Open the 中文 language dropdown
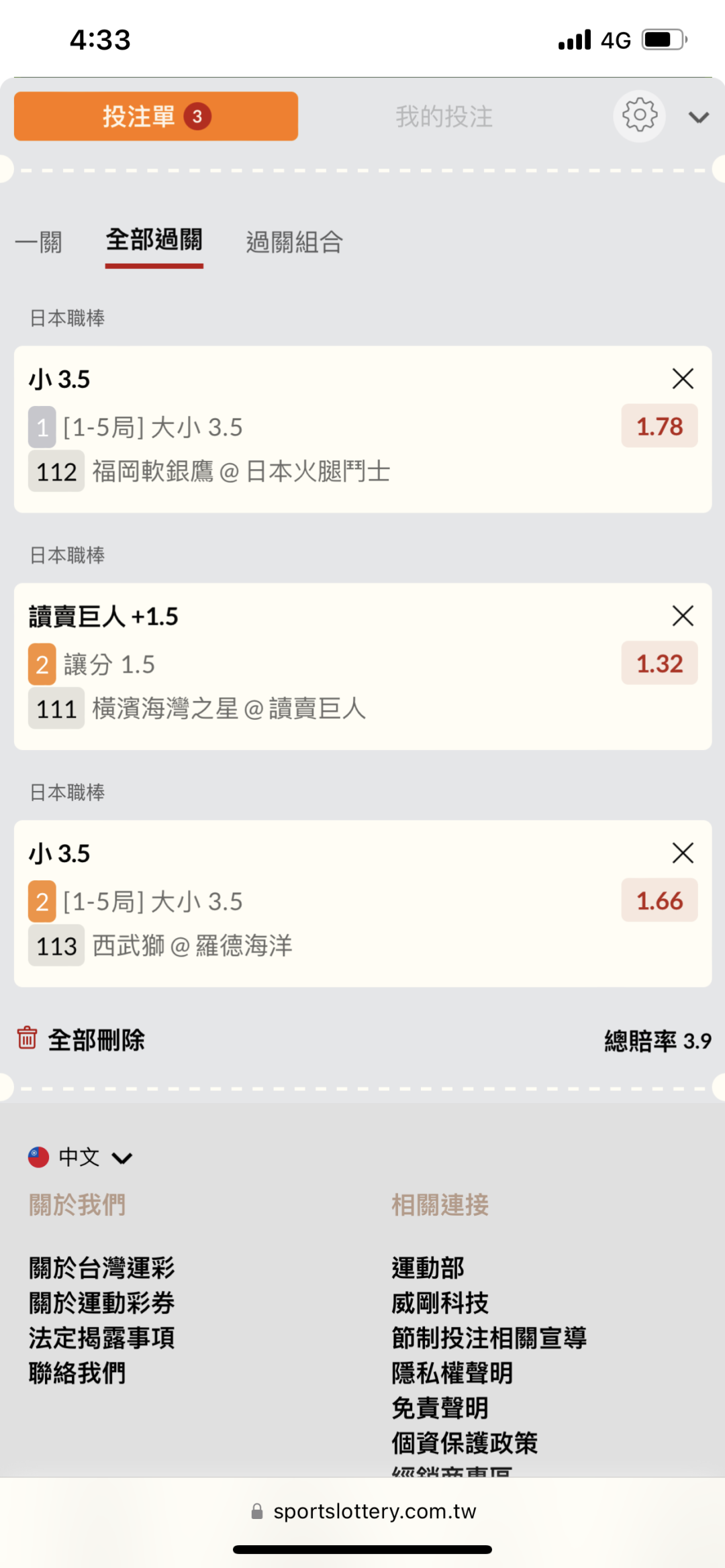The height and width of the screenshot is (1568, 725). coord(81,1157)
